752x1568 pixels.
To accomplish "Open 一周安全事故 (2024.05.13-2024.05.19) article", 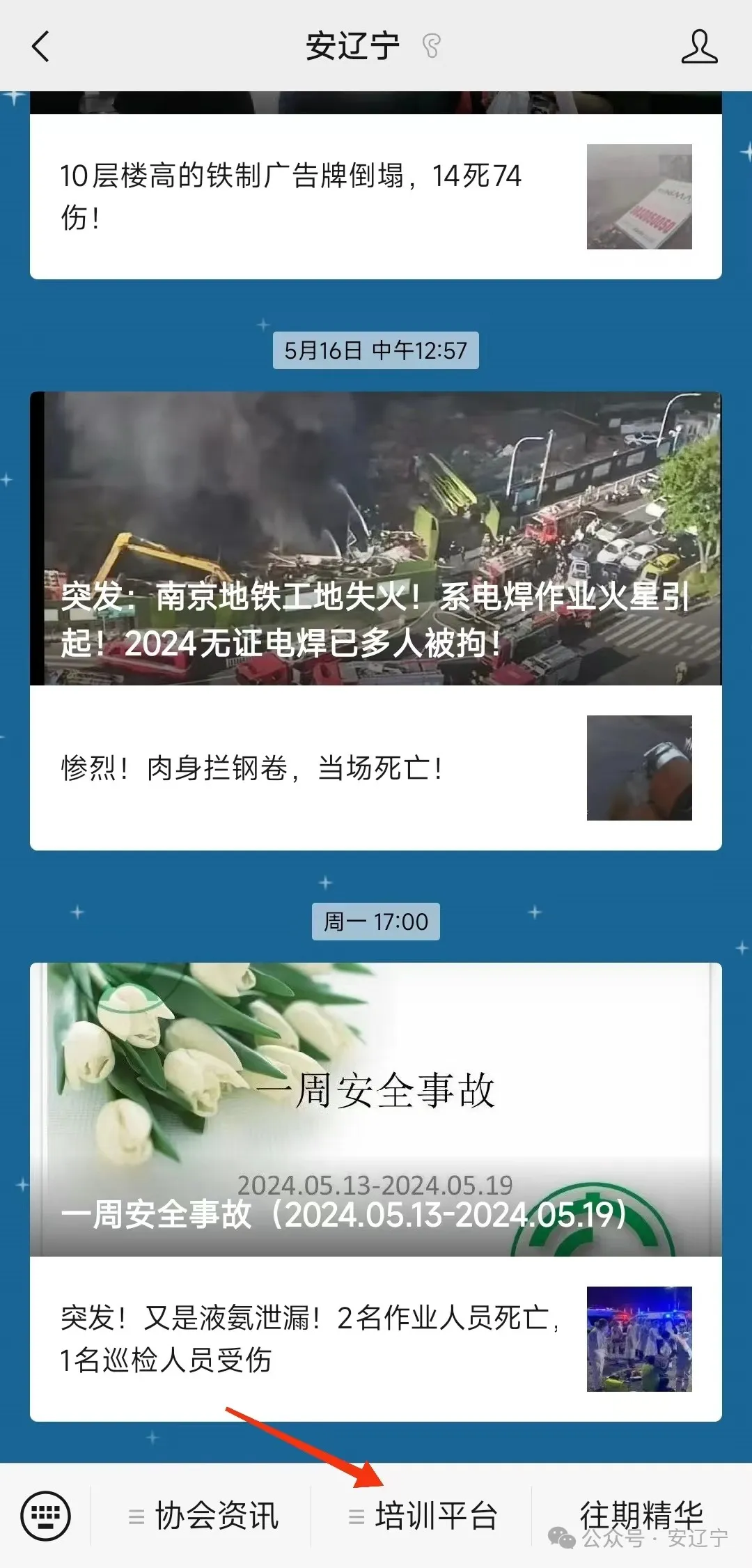I will [x=375, y=1109].
